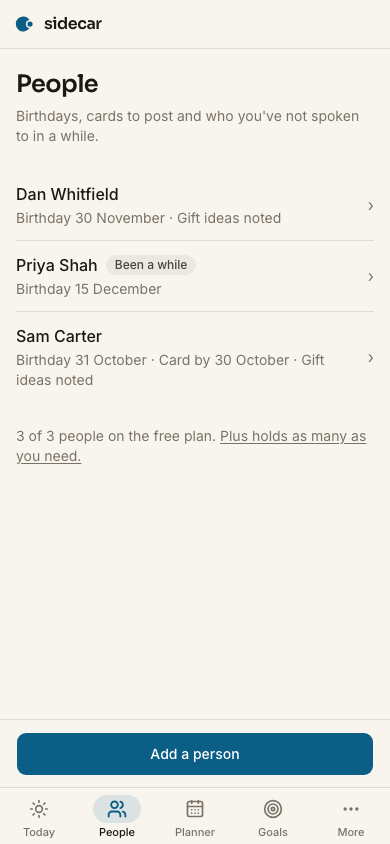Open Priya Shah's entry
Viewport: 390px width, 844px height.
point(195,276)
